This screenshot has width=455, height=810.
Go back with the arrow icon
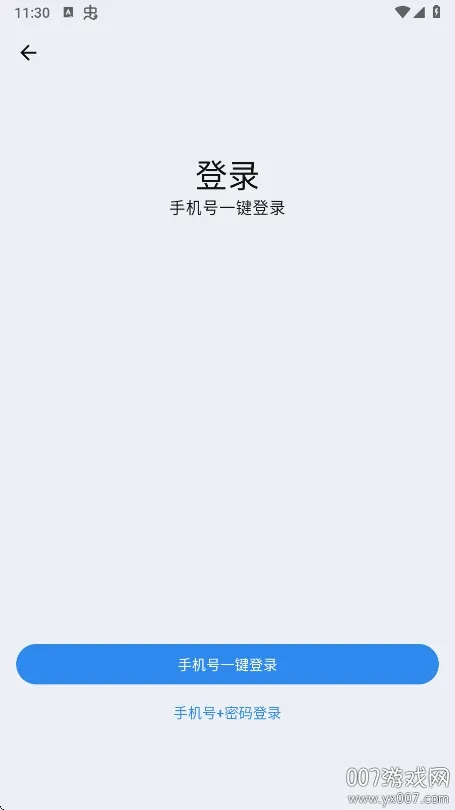coord(28,53)
